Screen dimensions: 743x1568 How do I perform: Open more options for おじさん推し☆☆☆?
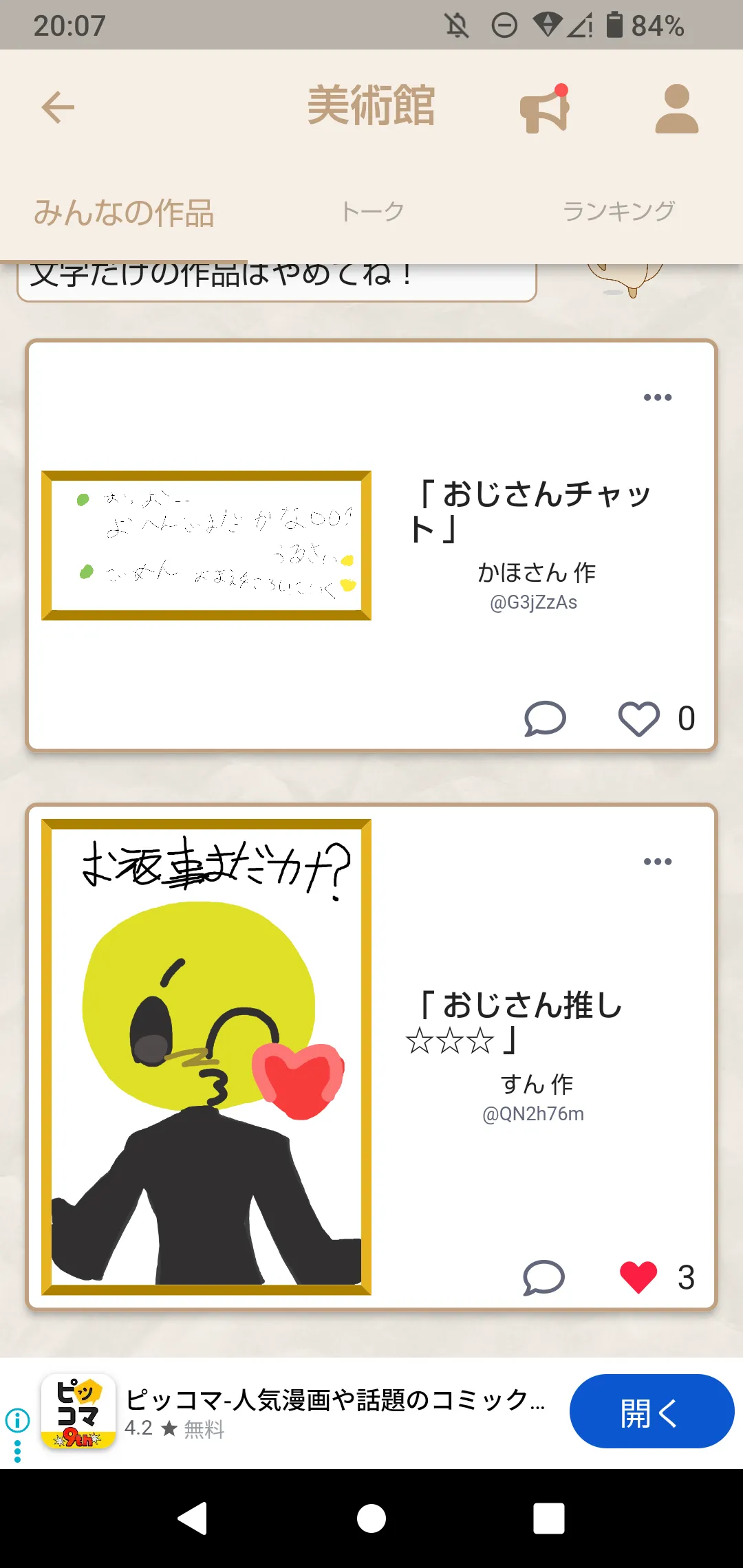coord(658,862)
